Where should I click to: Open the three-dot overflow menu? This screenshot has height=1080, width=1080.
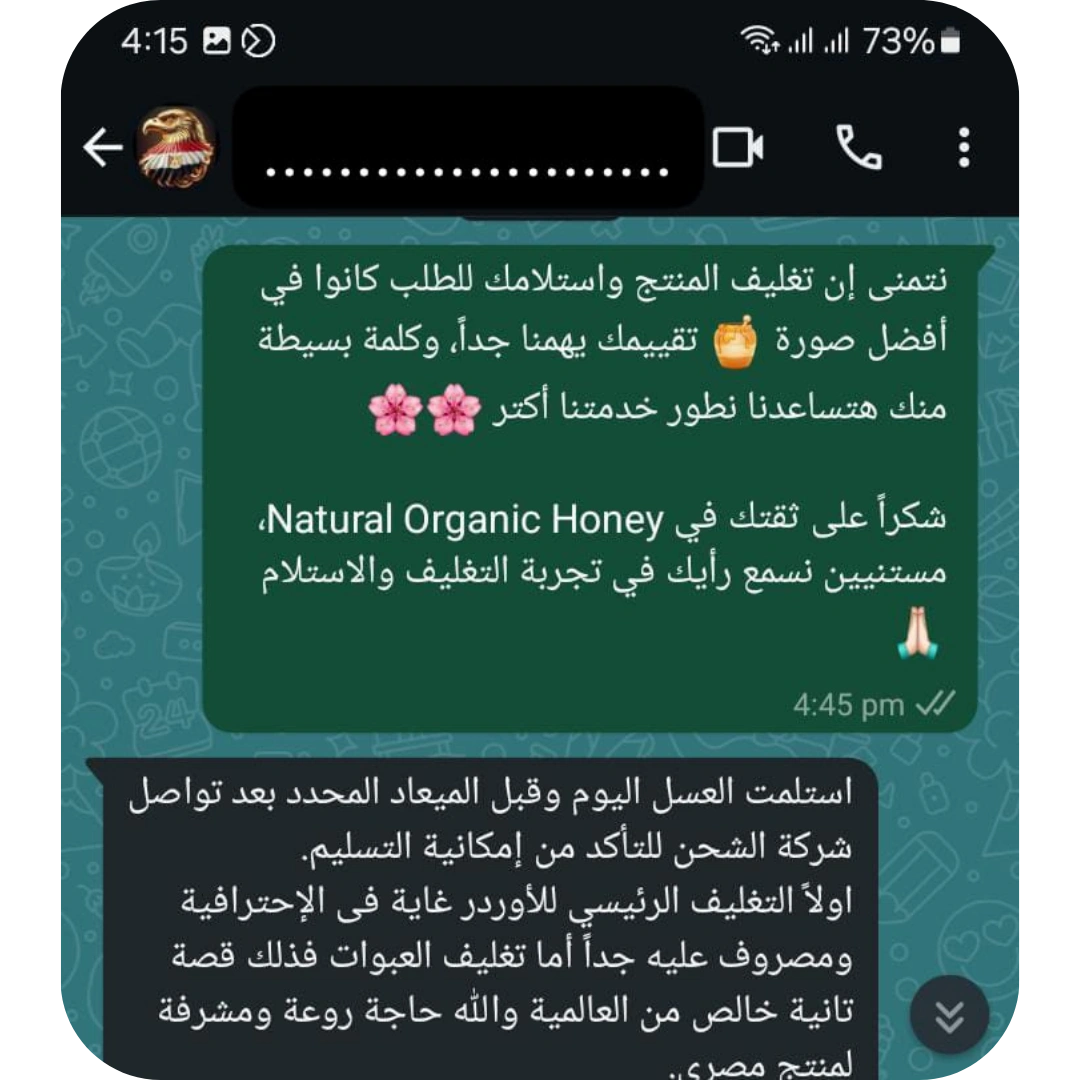[963, 148]
